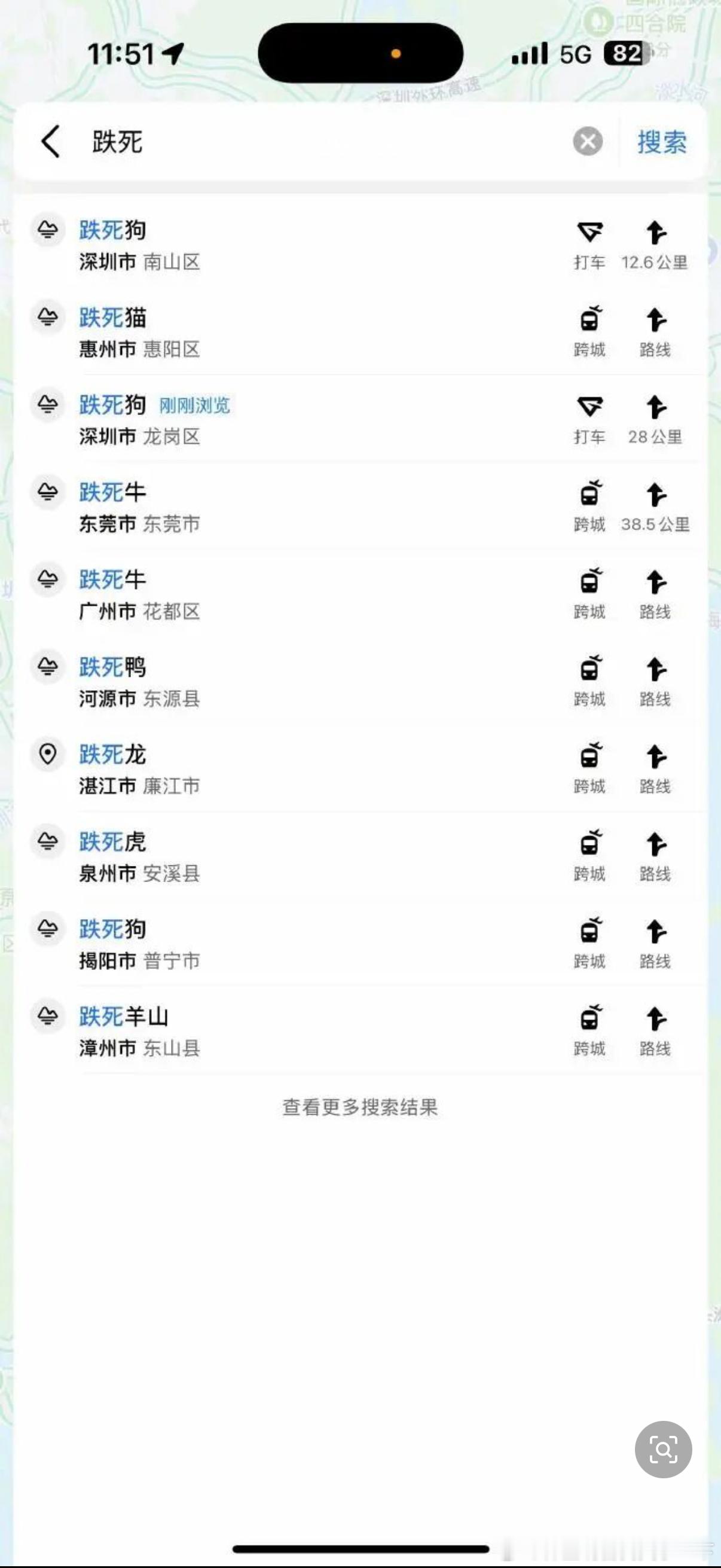This screenshot has width=721, height=1568.
Task: Hail a ride to 跌死狗 南山区
Action: click(589, 246)
